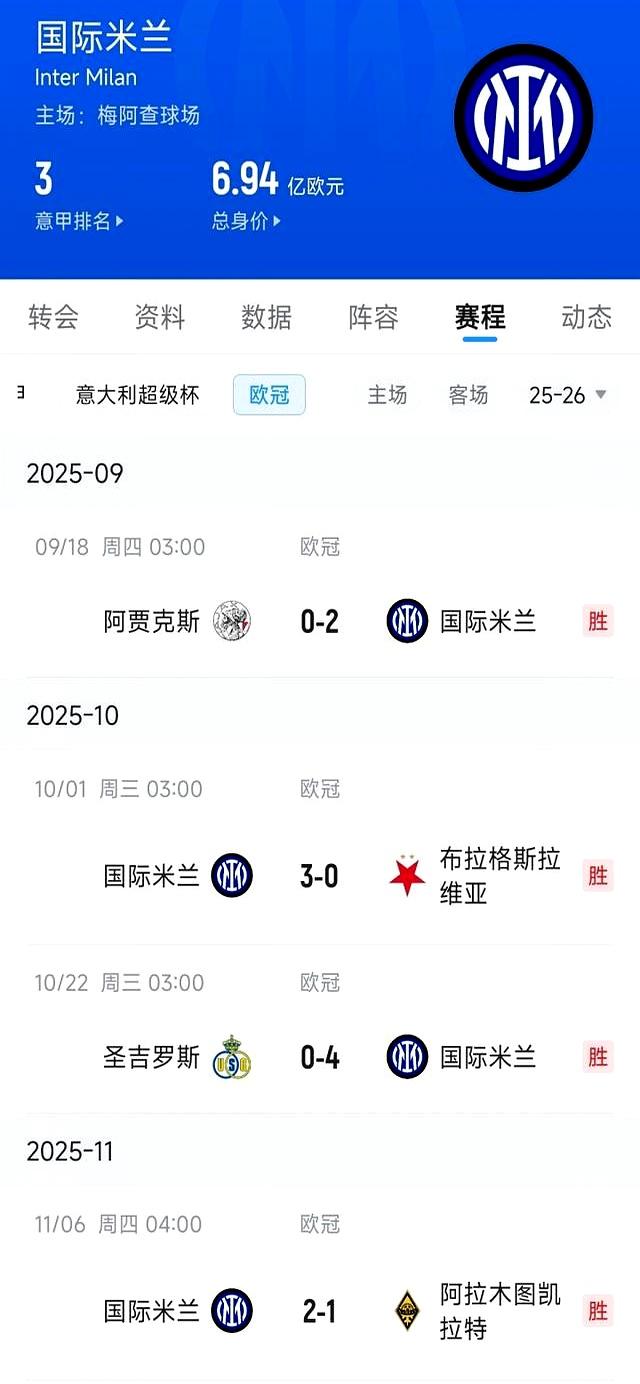Viewport: 640px width, 1384px height.
Task: View the 圣吉罗斯 0-4 国际米兰 match
Action: tap(320, 1057)
